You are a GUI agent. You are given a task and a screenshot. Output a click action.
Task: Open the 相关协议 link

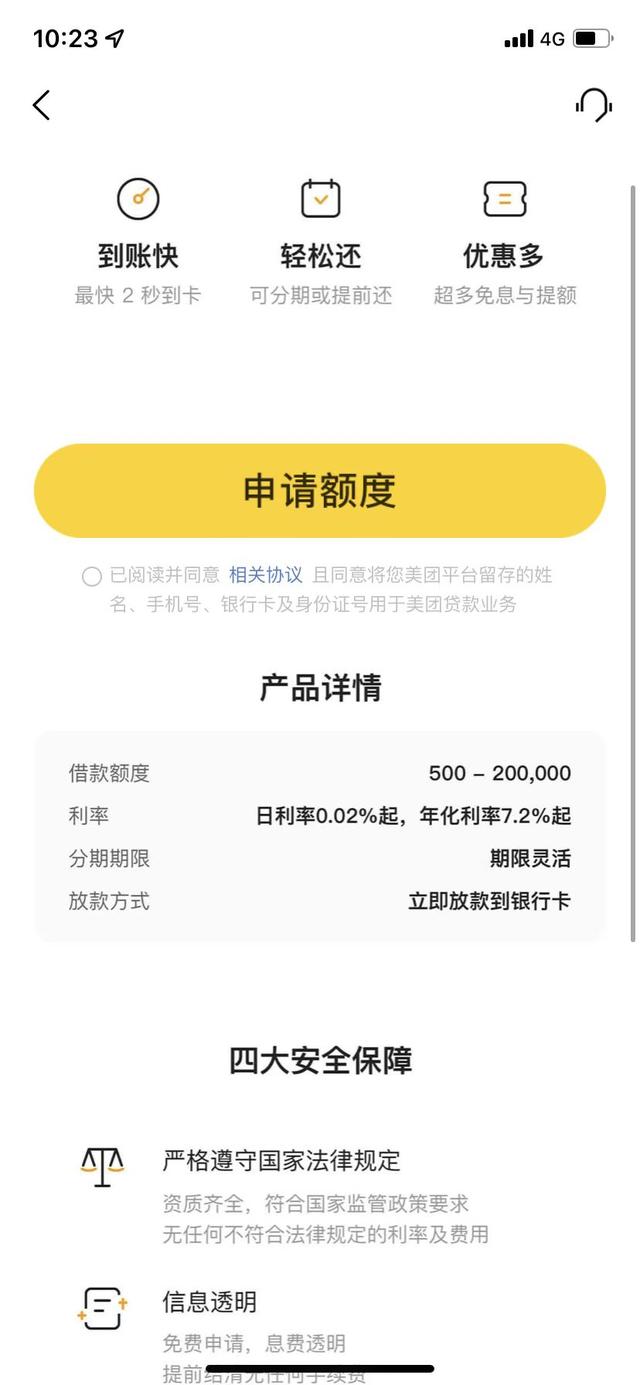click(x=265, y=575)
